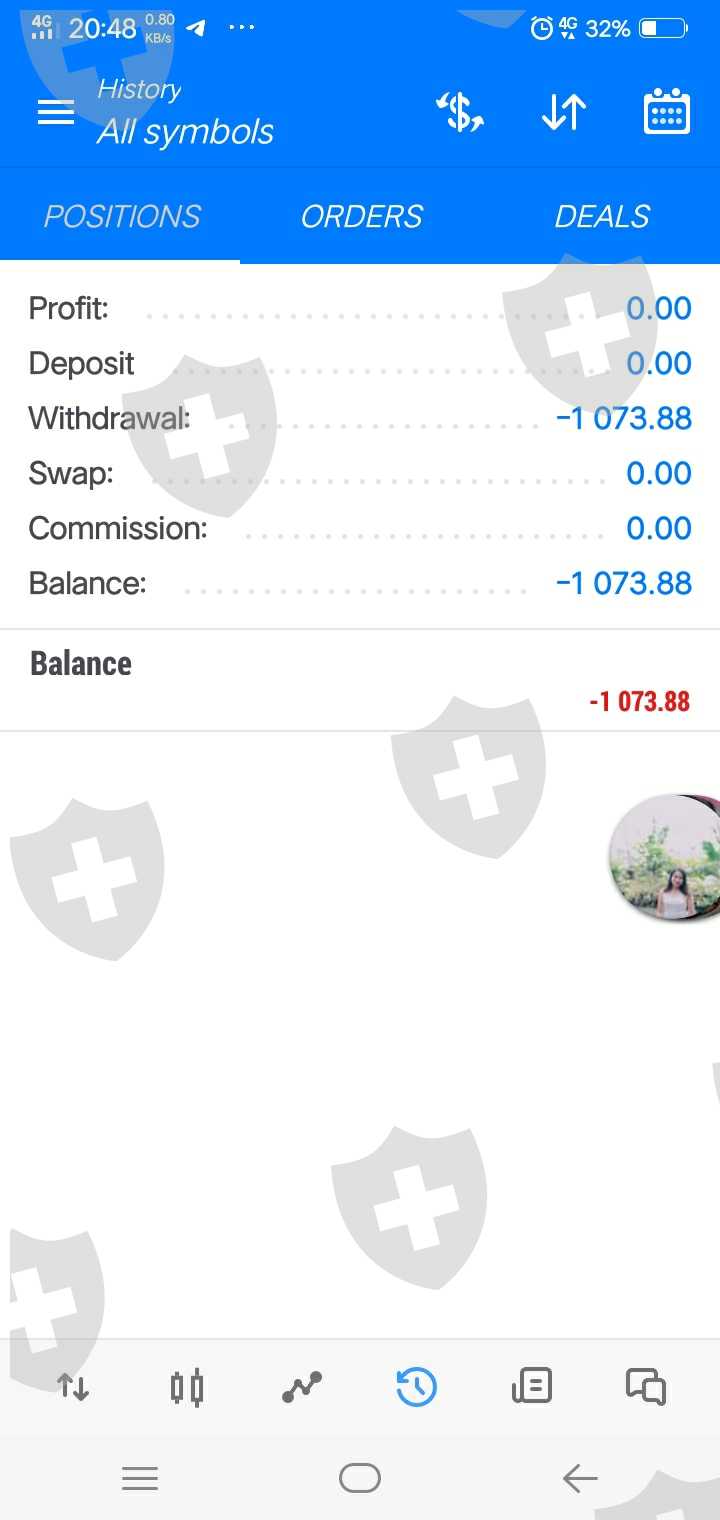The width and height of the screenshot is (720, 1520).
Task: Select the Positions tab
Action: pos(122,217)
